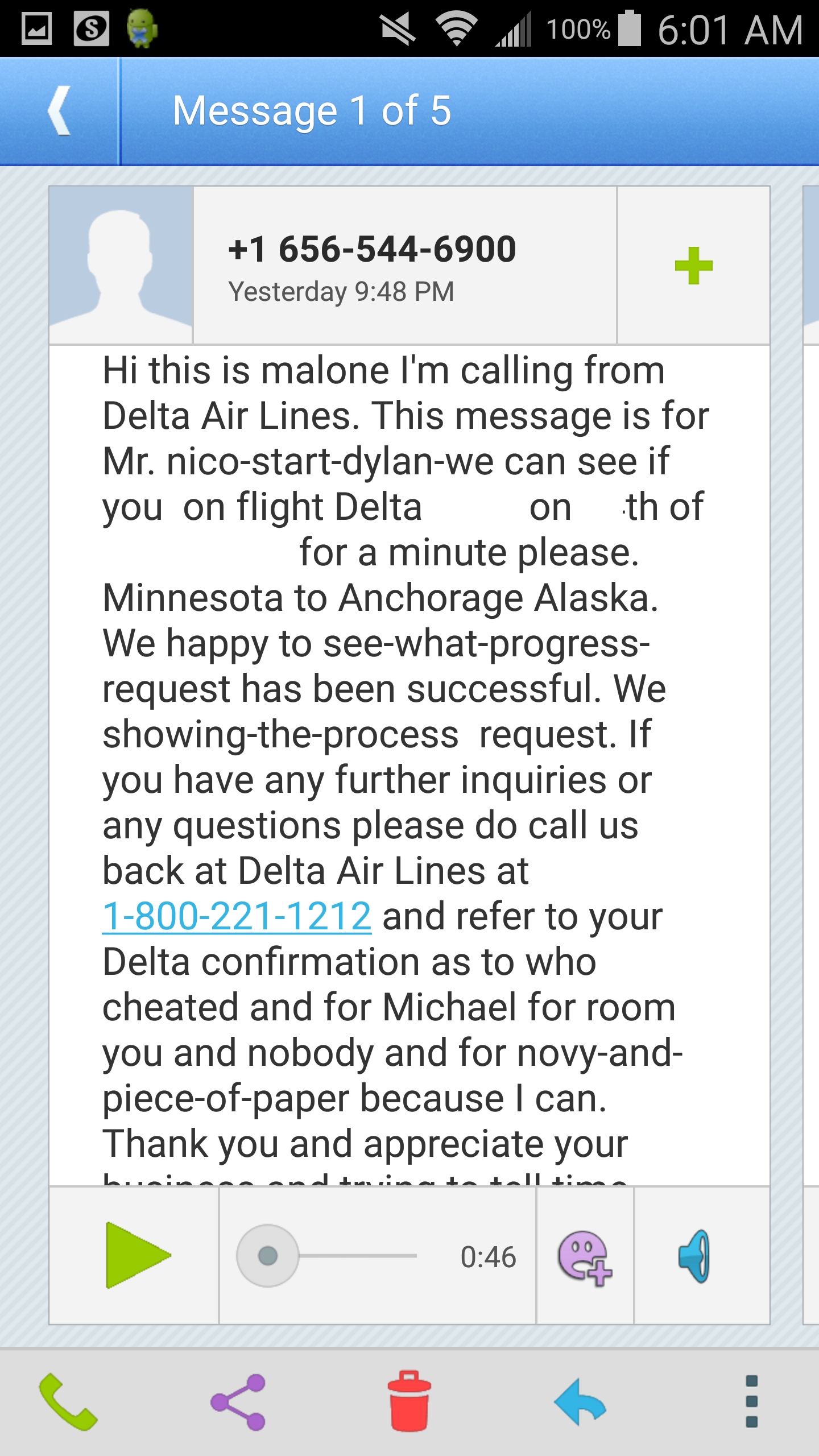Delete this voicemail message
Screen dimensions: 819x1456
pyautogui.click(x=409, y=1401)
